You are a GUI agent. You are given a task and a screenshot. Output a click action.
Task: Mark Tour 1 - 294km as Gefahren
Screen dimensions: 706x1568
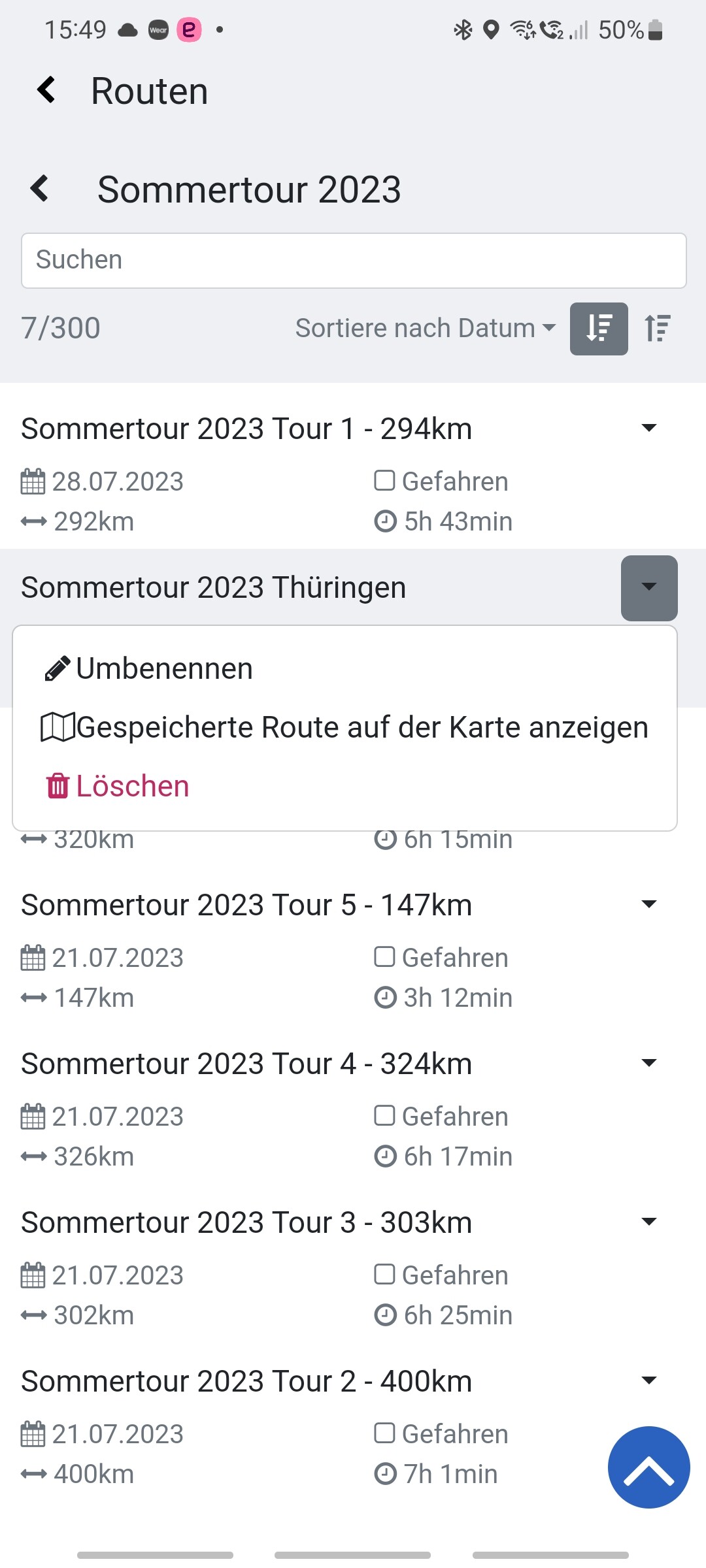pos(384,481)
